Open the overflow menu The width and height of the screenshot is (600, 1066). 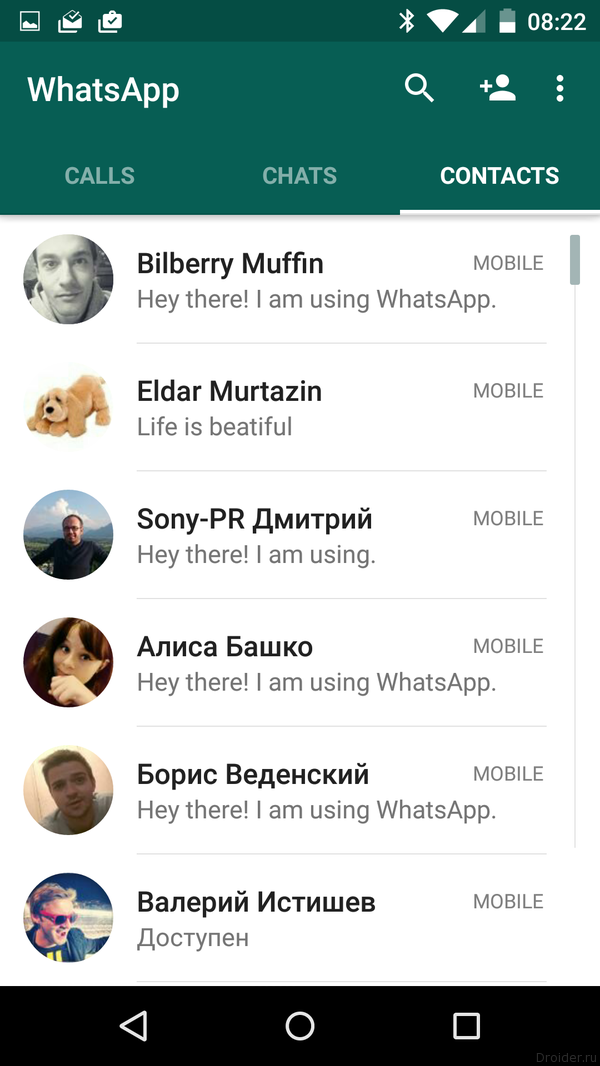[x=560, y=89]
